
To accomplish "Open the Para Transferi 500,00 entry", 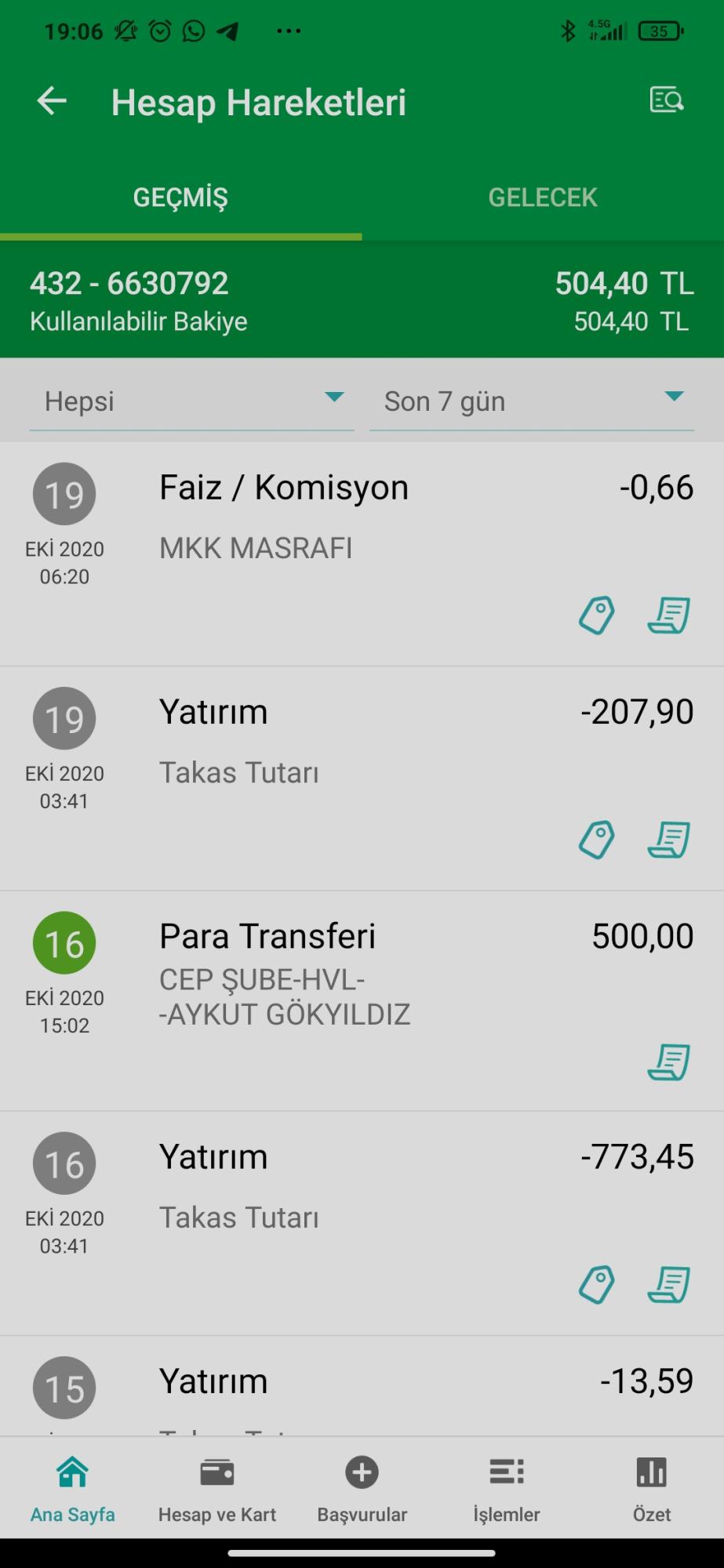I will (x=362, y=1001).
